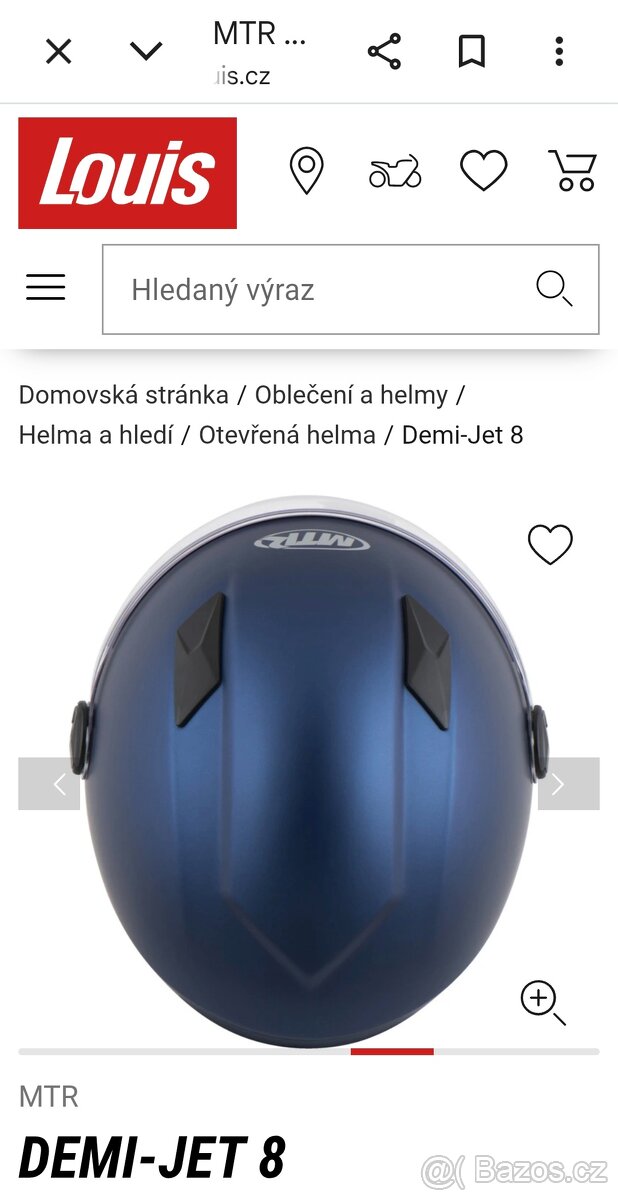
Task: Show the next product image
Action: (x=568, y=784)
